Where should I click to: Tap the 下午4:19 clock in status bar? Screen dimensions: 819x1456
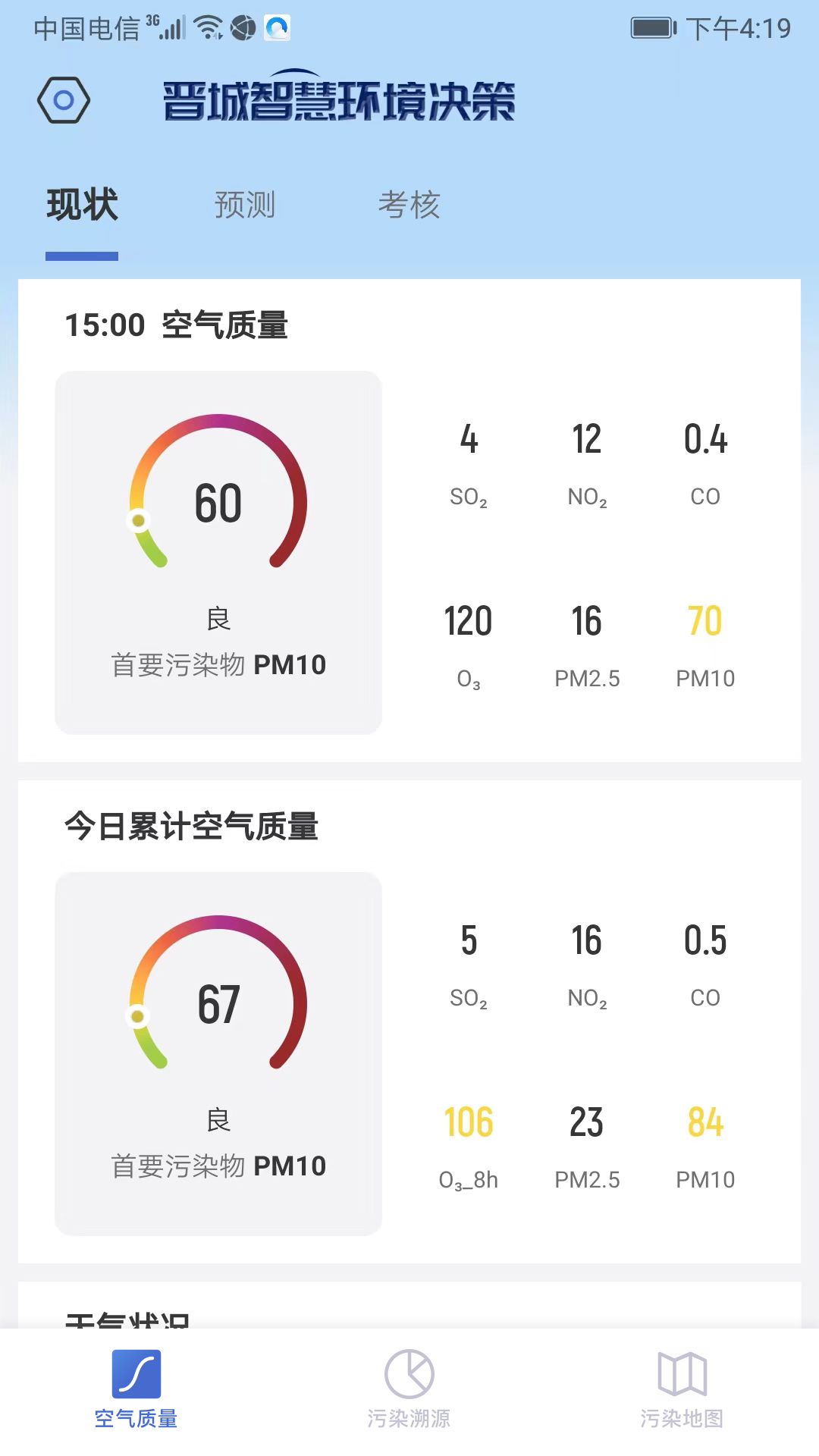(x=739, y=29)
